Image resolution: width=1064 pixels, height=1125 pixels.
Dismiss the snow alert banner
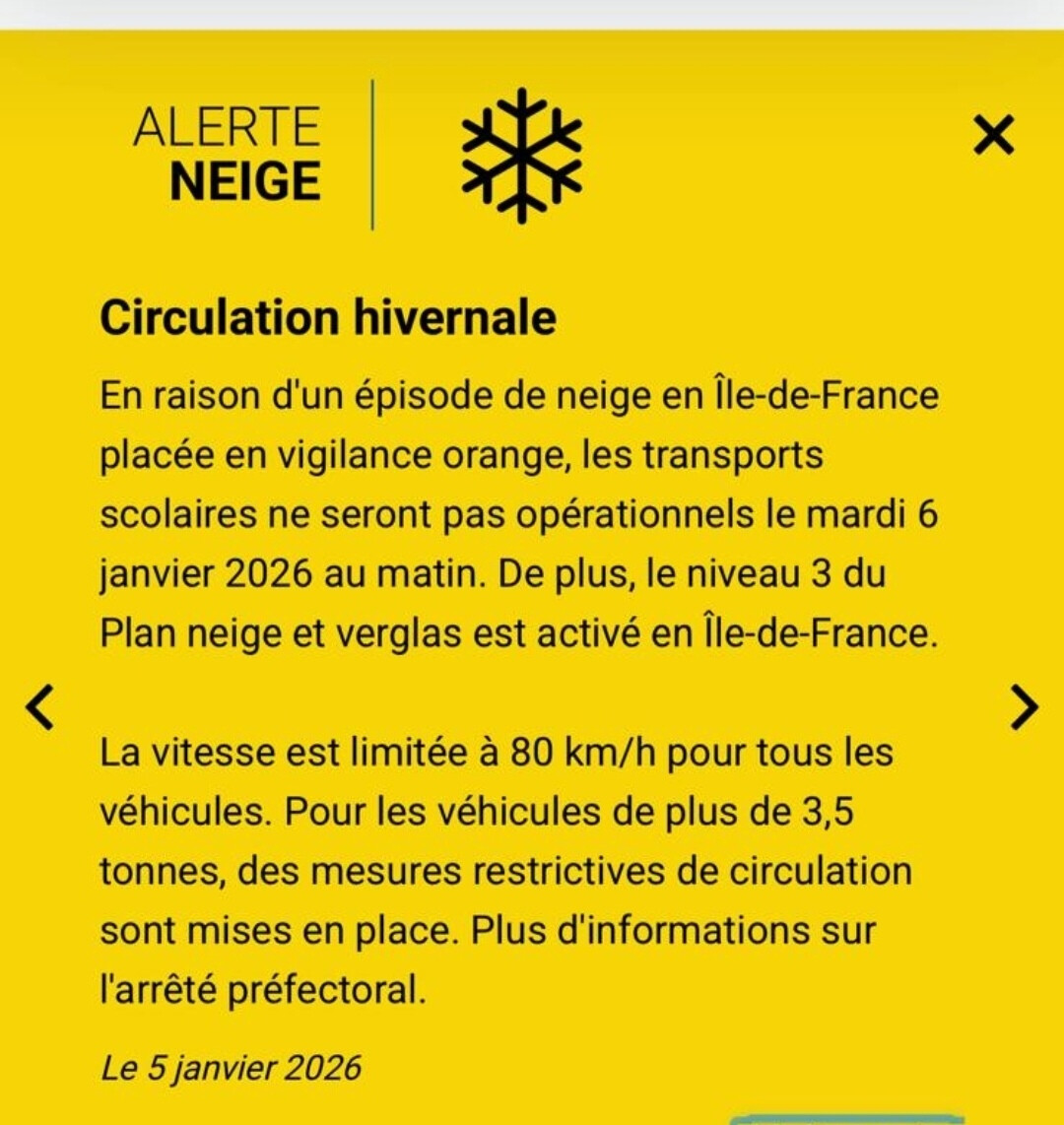992,135
